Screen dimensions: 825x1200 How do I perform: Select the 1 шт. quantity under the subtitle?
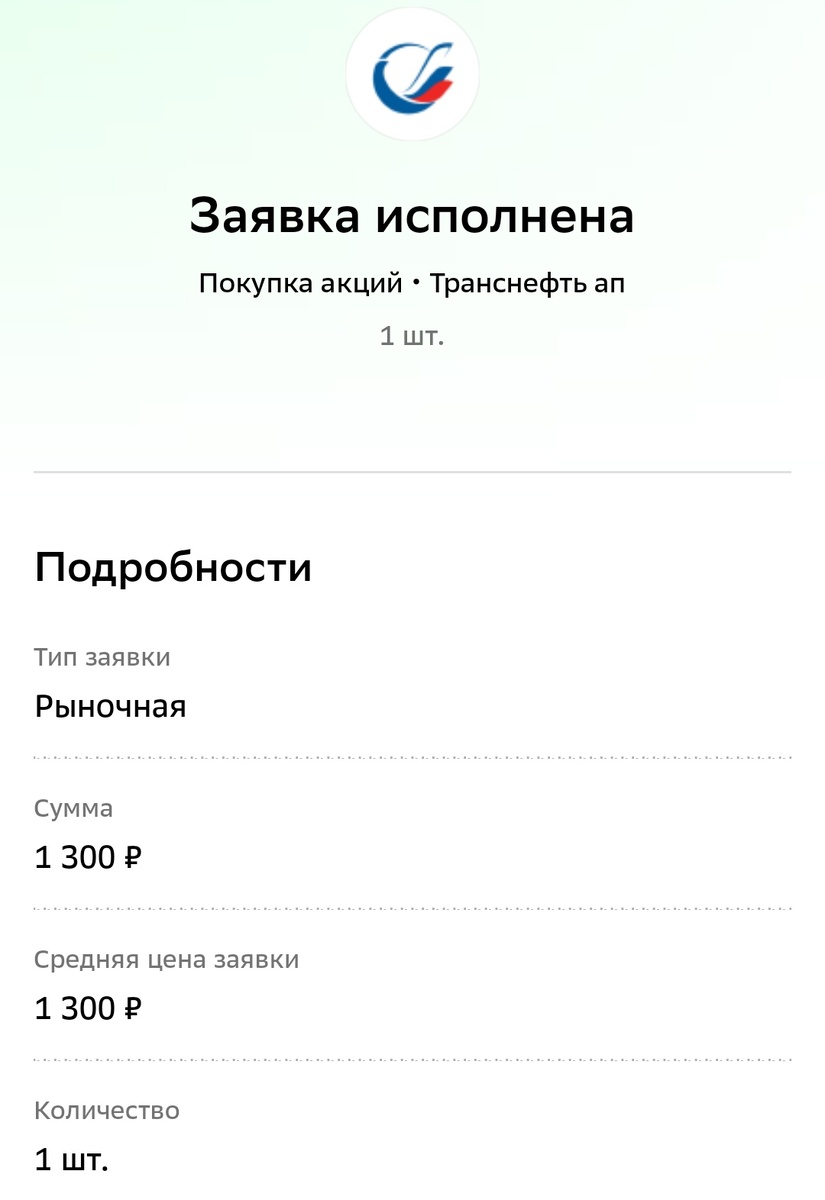[x=412, y=337]
